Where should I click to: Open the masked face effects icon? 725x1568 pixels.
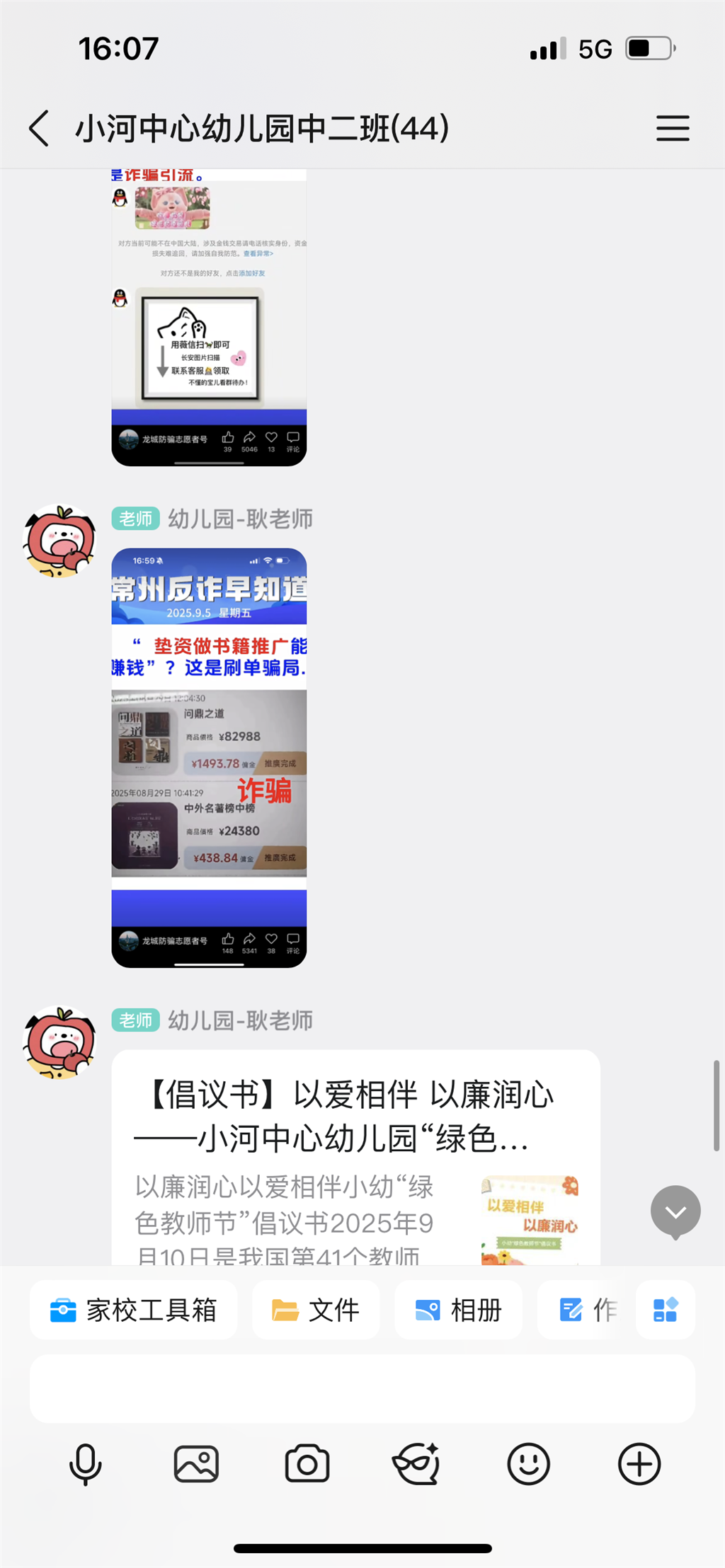(417, 1463)
